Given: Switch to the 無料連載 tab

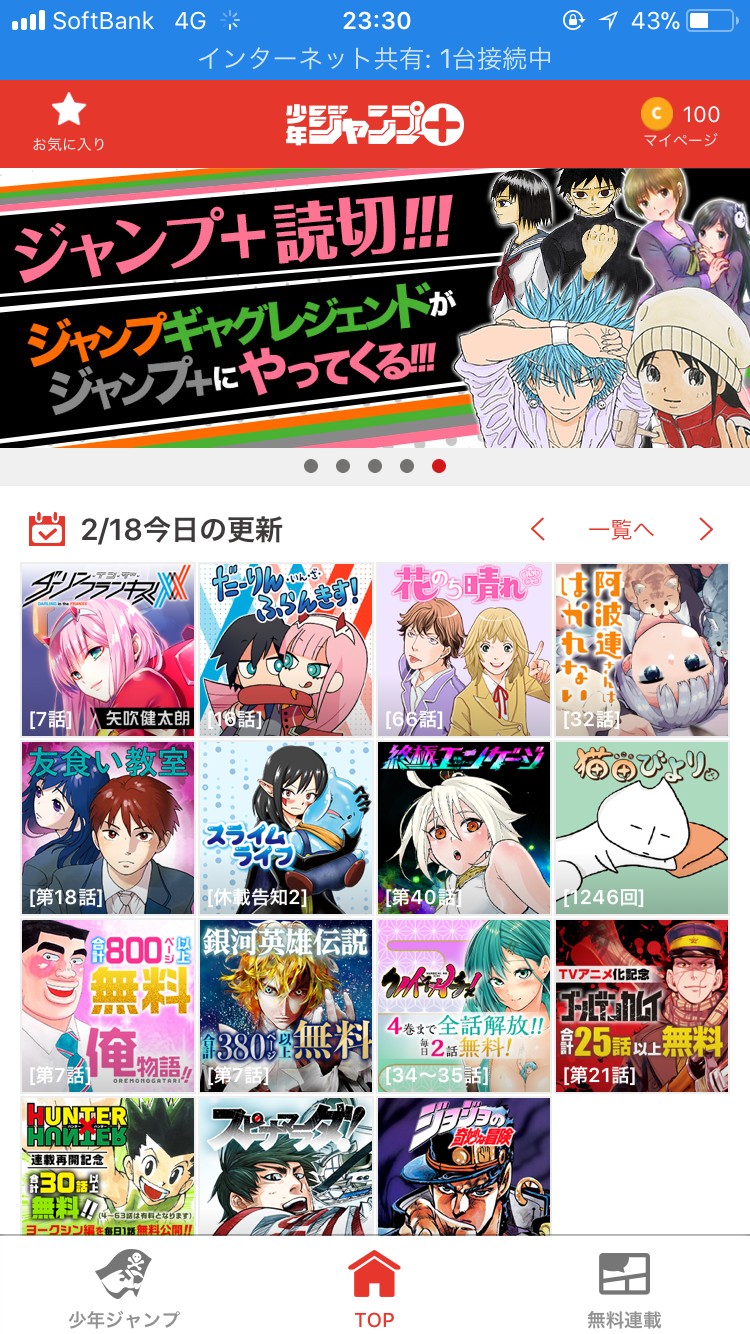Looking at the screenshot, I should [x=624, y=1288].
